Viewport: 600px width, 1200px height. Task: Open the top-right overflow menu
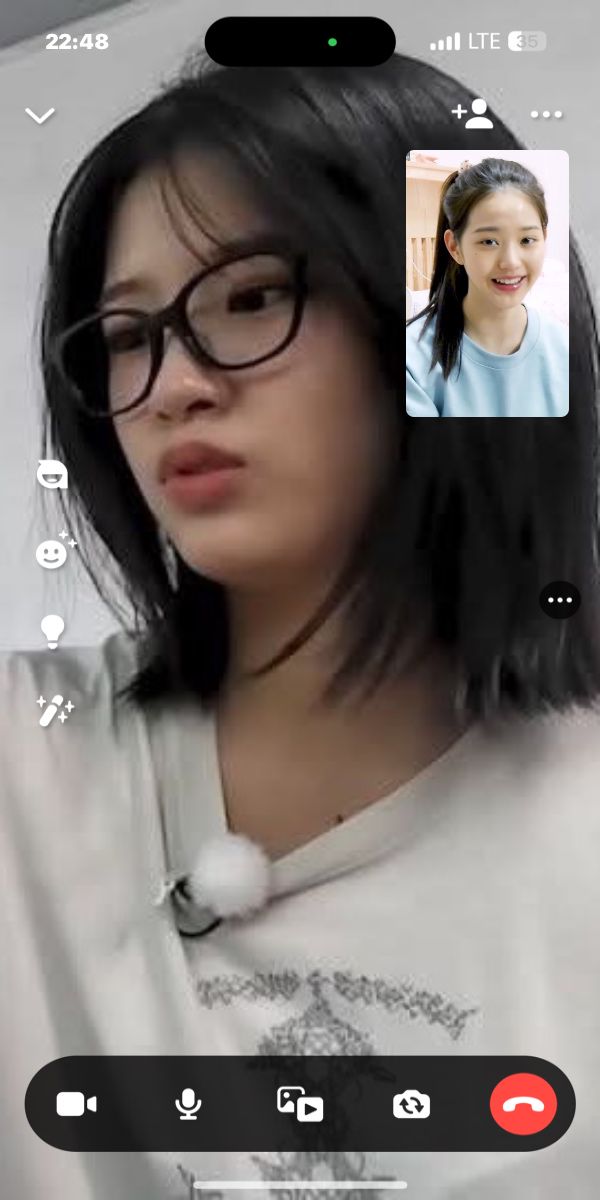(546, 115)
